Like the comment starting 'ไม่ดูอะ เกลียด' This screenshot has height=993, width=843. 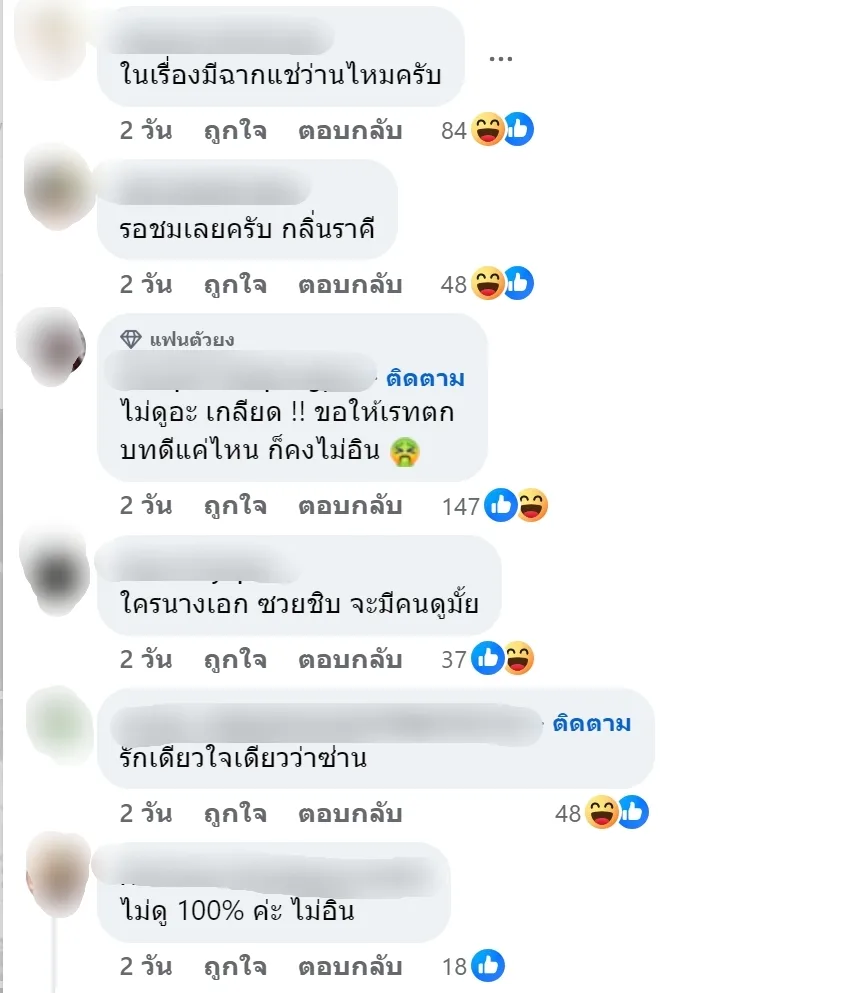235,506
